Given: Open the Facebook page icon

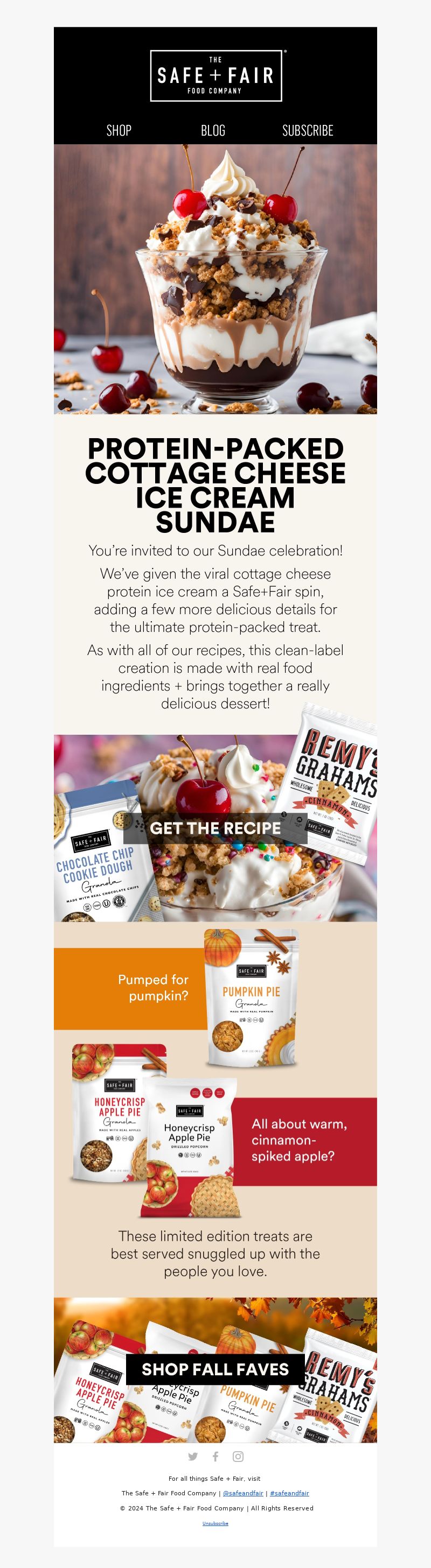Looking at the screenshot, I should [215, 1456].
